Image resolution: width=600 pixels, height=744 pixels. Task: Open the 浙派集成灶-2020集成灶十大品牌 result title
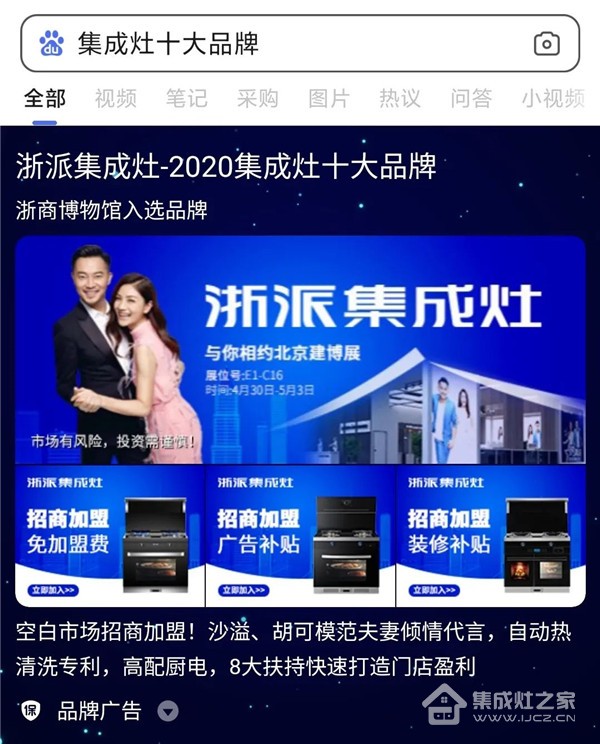(x=226, y=166)
